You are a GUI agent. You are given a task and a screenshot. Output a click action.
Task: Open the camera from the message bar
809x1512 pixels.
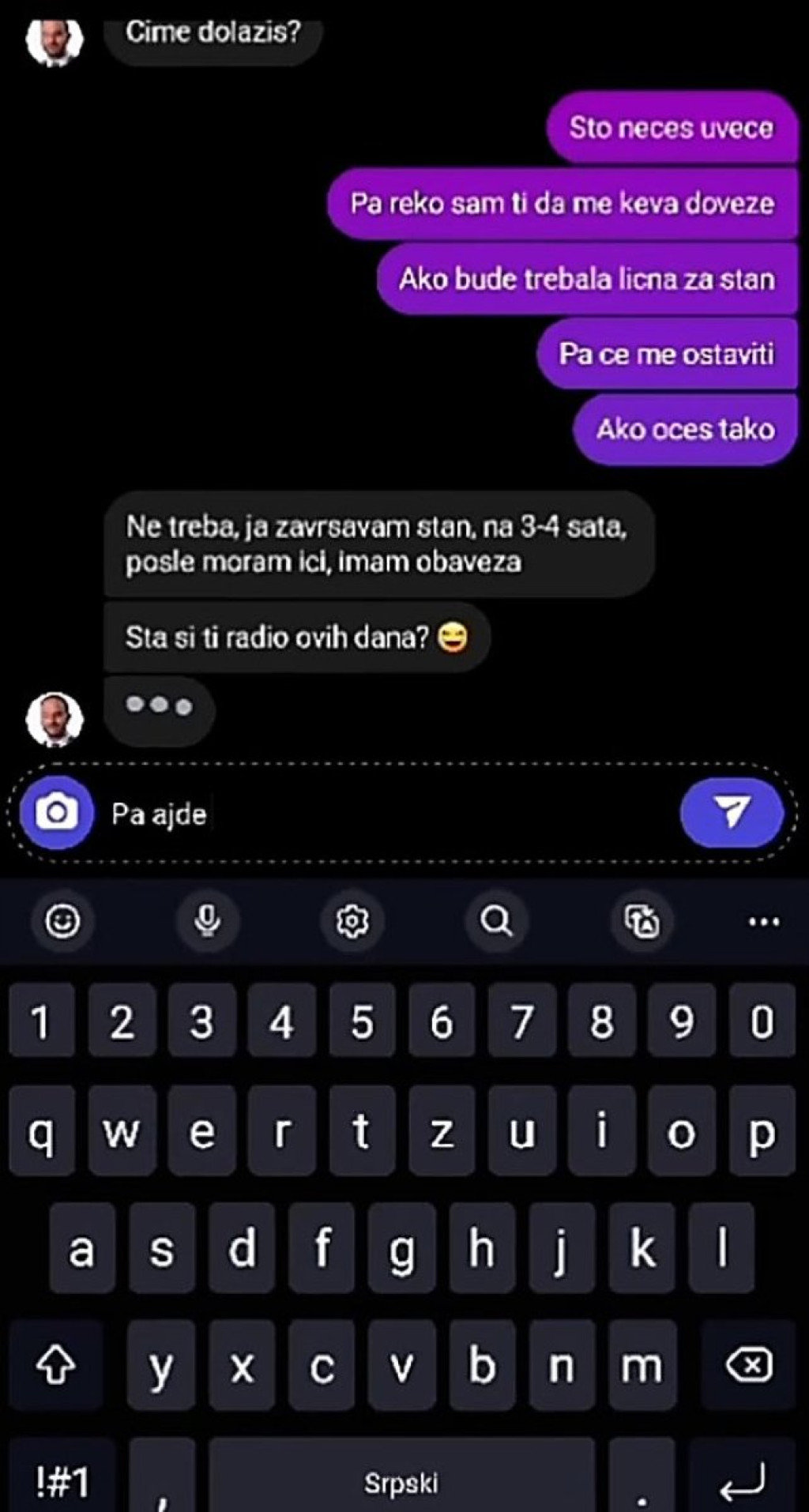[x=56, y=813]
